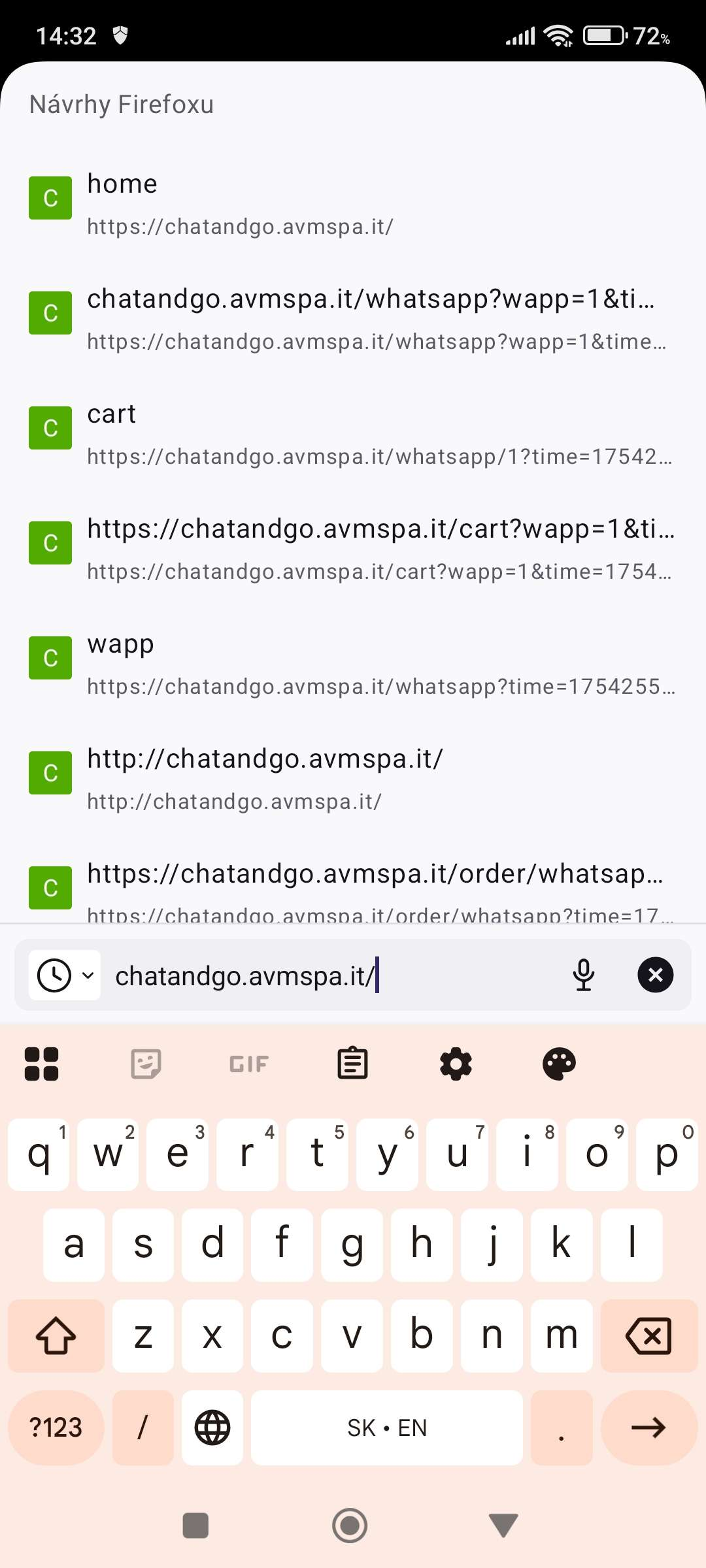
Task: Expand the history search engine dropdown
Action: click(65, 975)
